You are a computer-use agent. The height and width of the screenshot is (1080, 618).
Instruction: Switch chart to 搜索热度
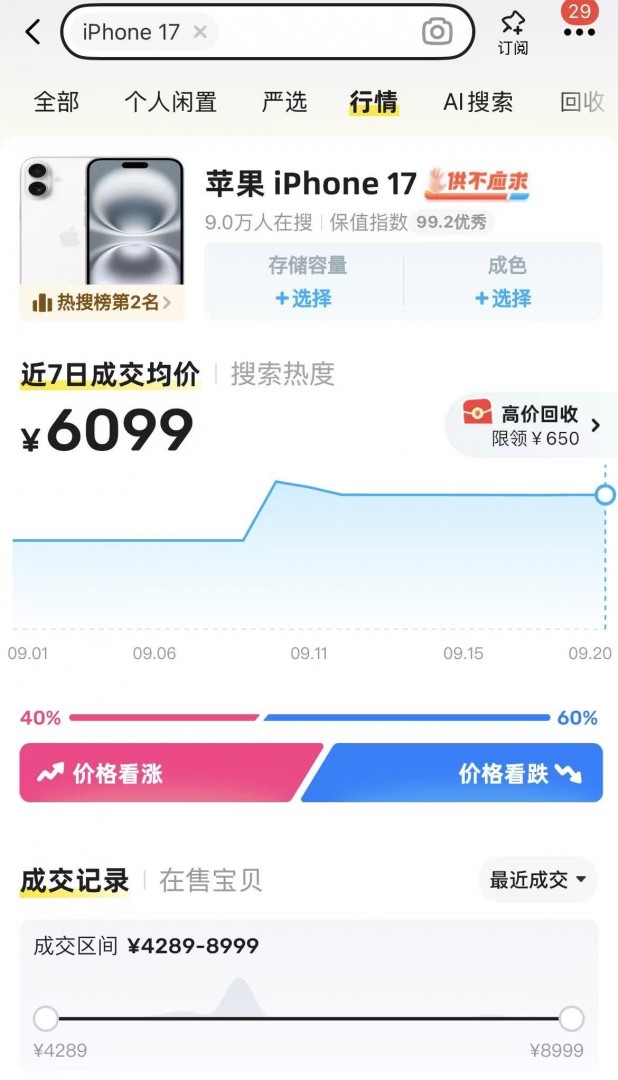pos(283,374)
